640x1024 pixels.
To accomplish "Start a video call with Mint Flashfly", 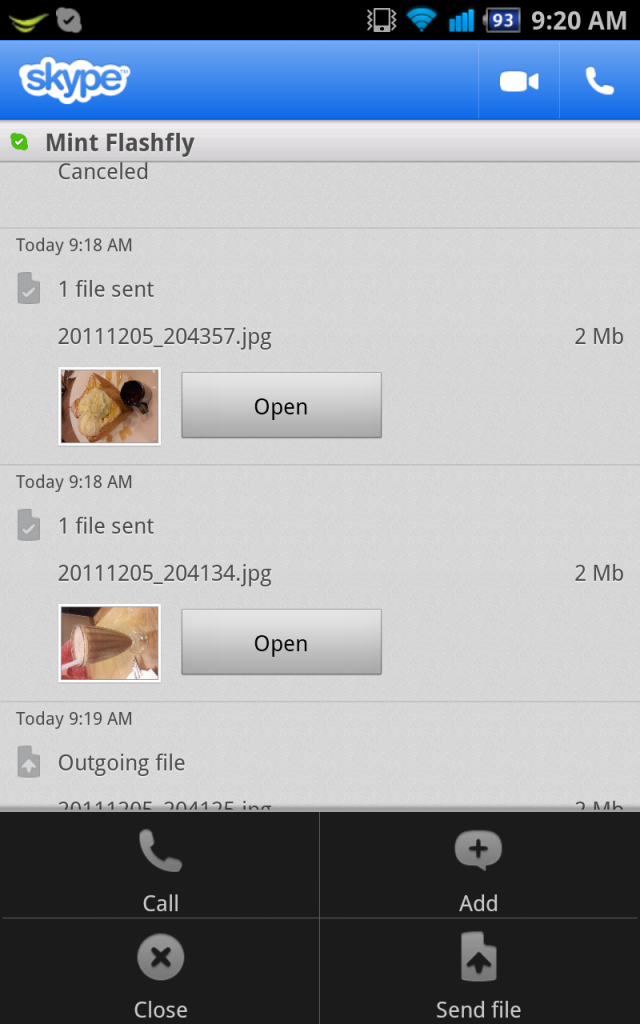I will click(519, 81).
